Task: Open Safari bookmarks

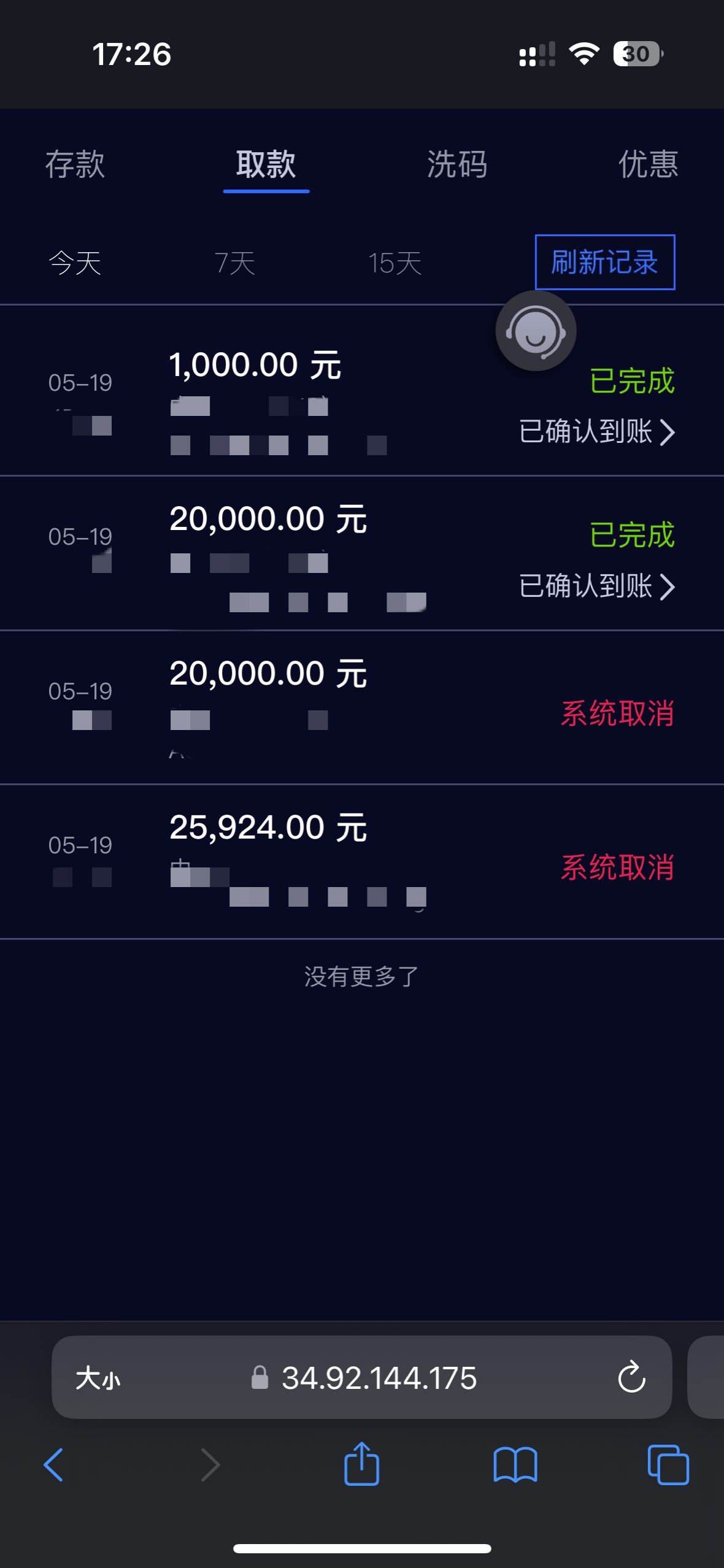Action: [515, 1465]
